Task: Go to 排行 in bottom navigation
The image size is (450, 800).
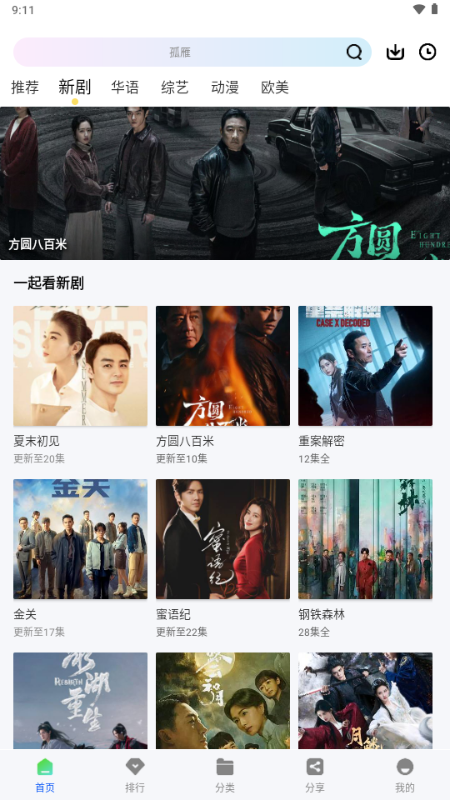Action: (x=135, y=775)
